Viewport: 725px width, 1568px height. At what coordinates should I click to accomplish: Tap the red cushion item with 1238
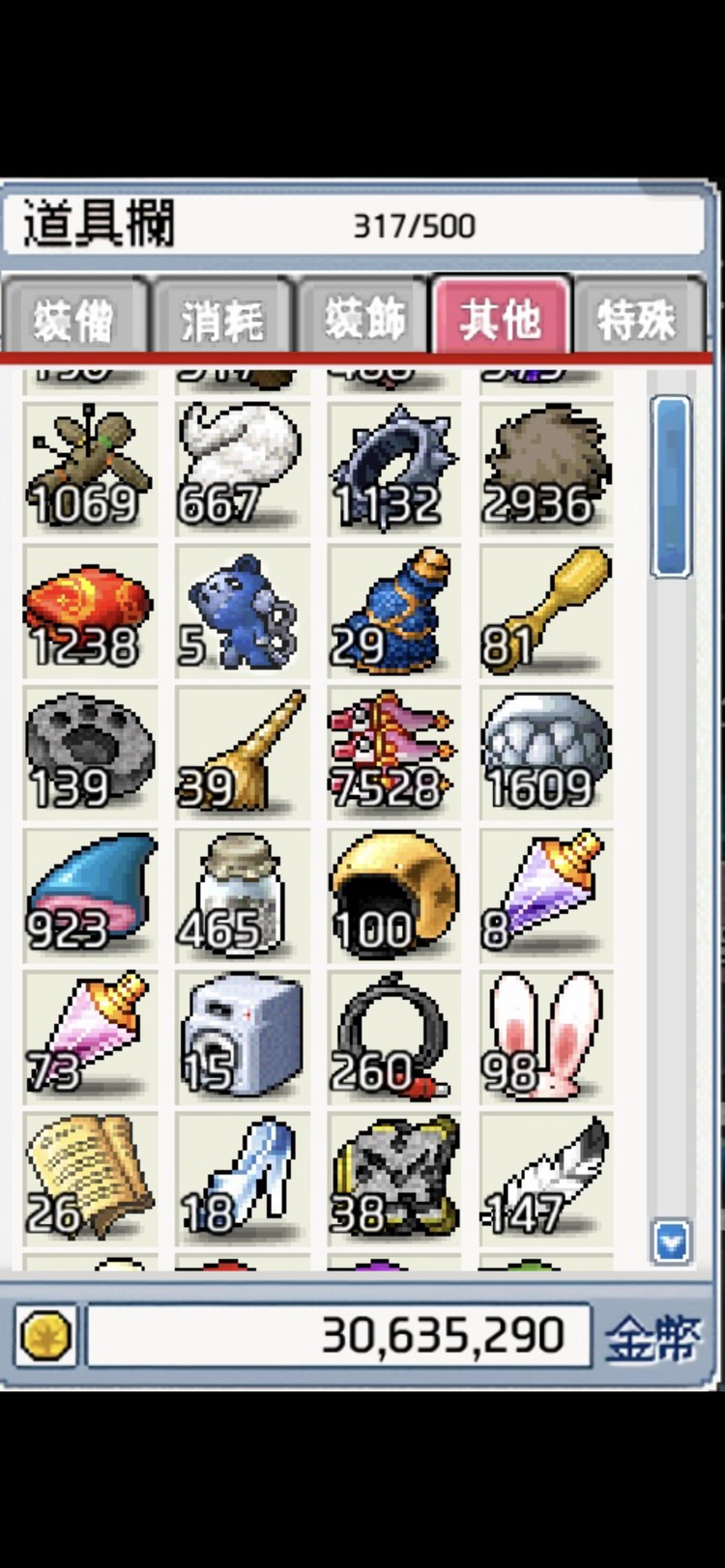tap(90, 612)
